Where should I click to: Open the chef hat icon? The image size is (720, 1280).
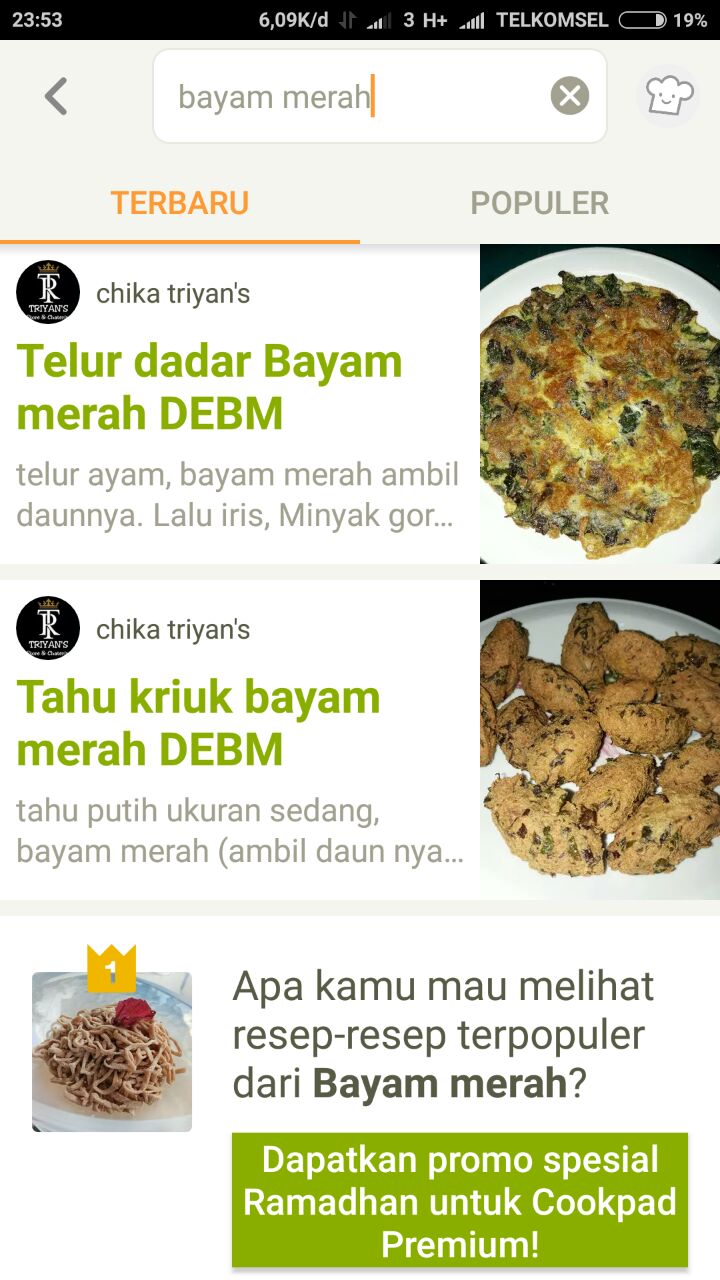pos(668,96)
